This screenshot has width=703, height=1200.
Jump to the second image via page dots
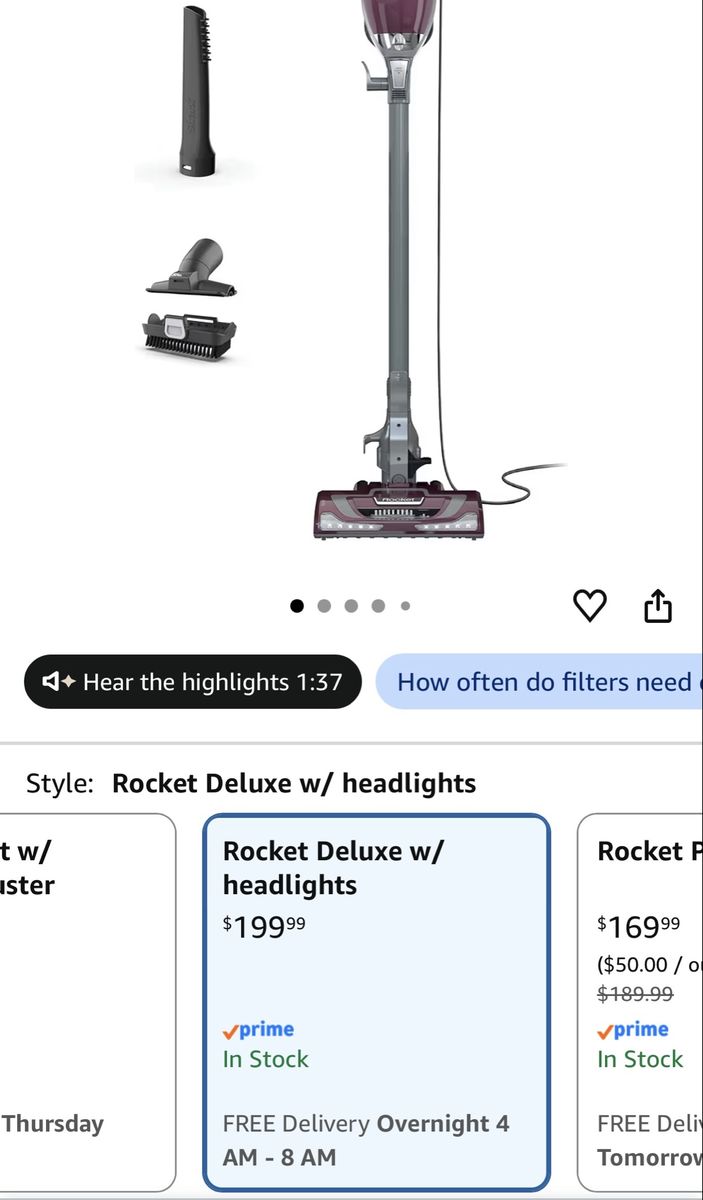(324, 605)
